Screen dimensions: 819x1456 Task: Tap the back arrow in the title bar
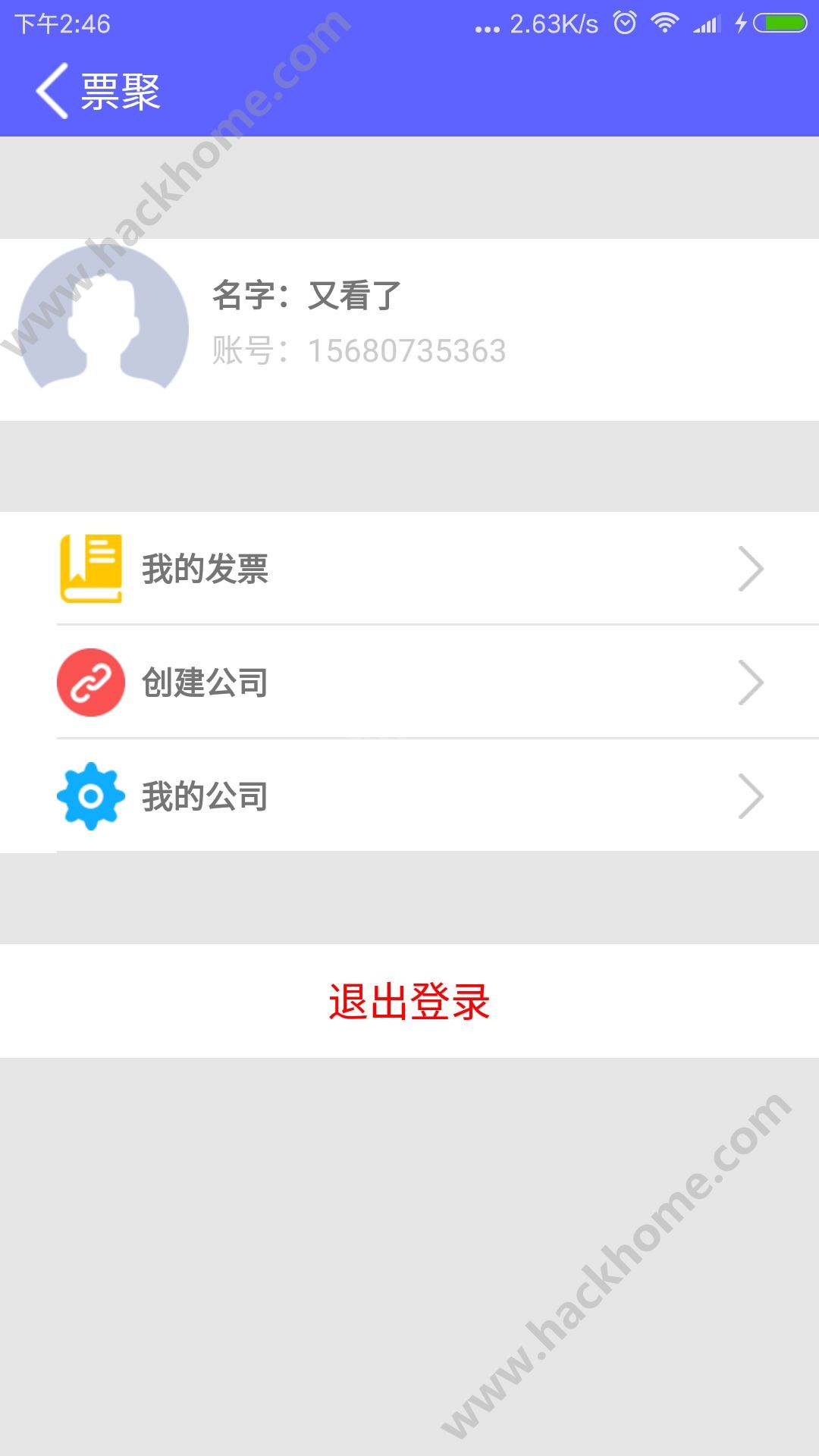tap(50, 89)
